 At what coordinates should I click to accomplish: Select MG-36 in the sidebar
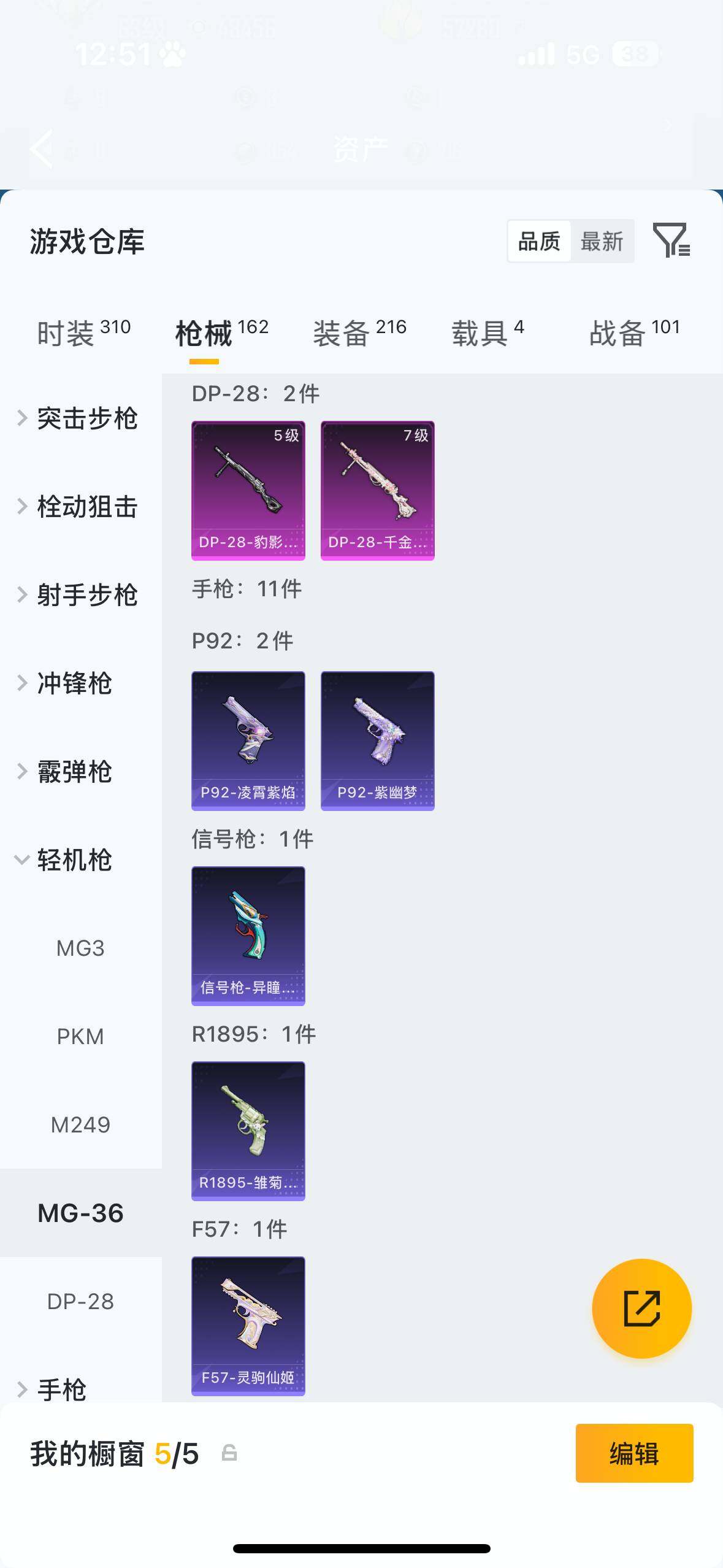pos(80,1213)
